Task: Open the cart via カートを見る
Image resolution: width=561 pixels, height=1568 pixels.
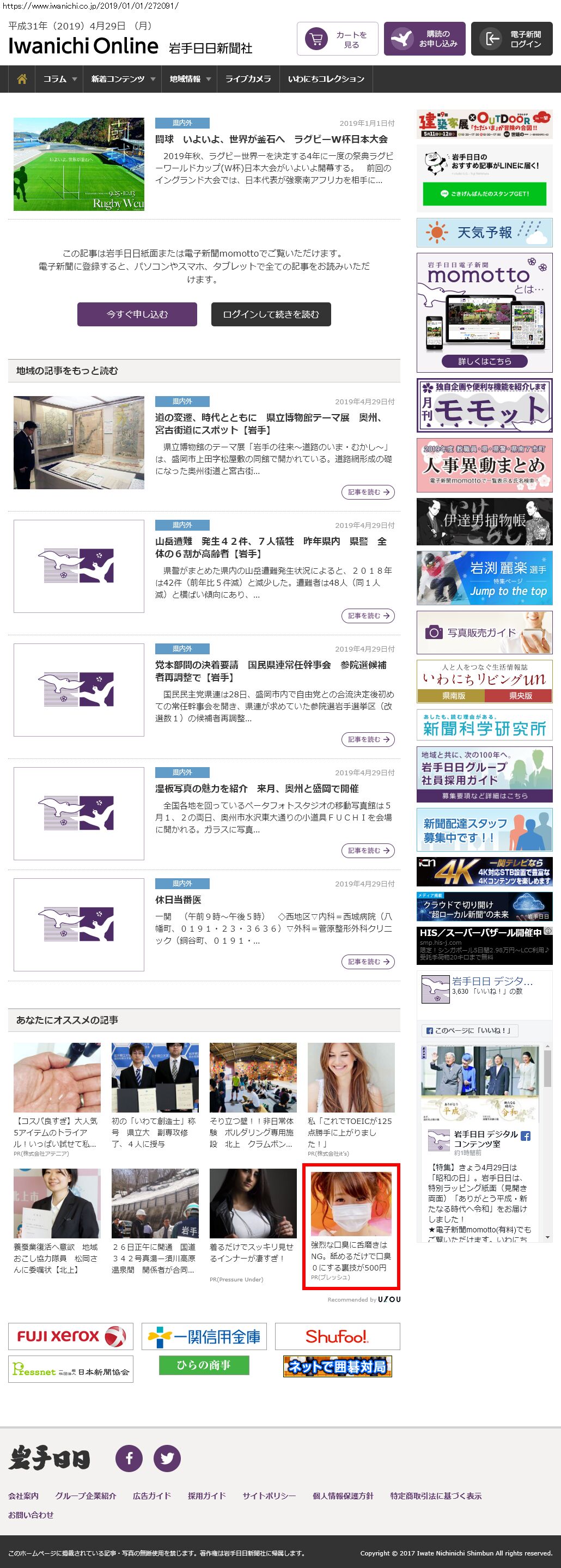Action: coord(337,39)
